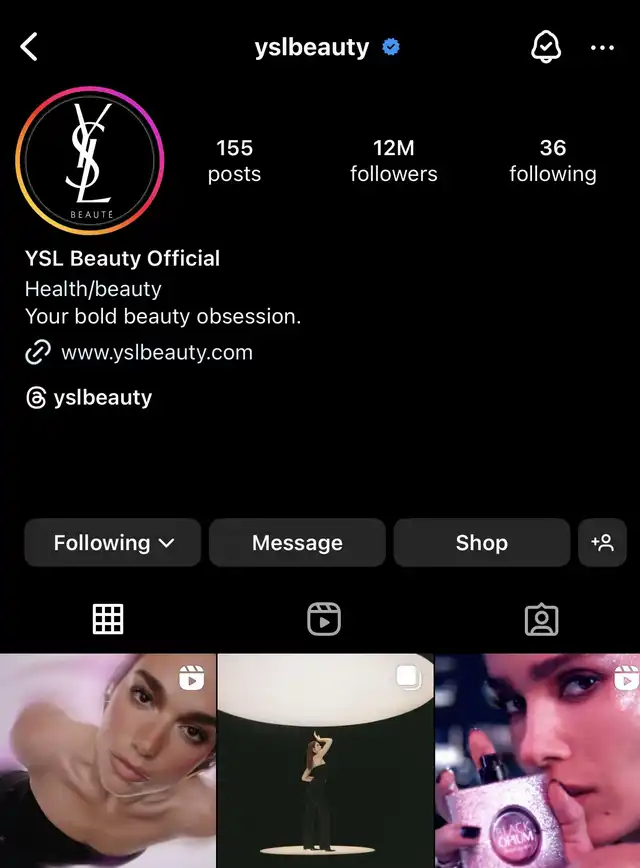Switch to the tagged posts tab
The image size is (640, 868).
pyautogui.click(x=541, y=620)
